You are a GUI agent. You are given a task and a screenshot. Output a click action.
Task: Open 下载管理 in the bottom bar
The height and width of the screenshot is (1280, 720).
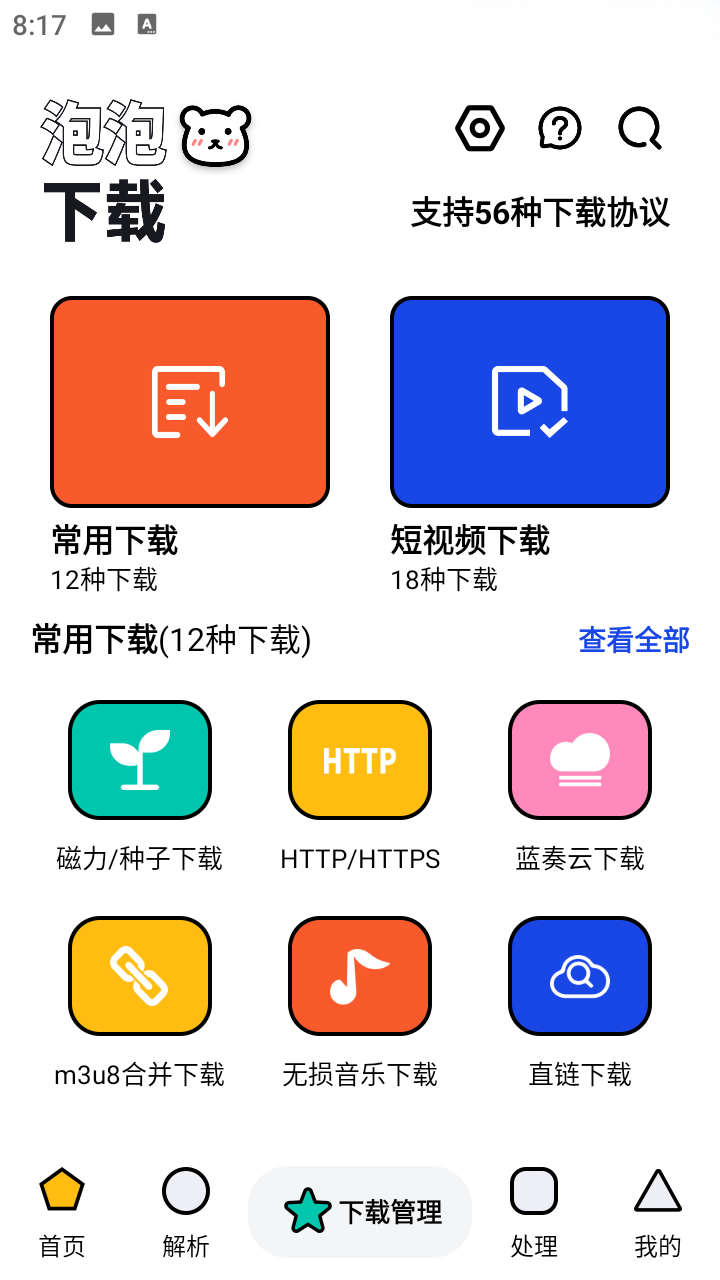click(x=360, y=1212)
